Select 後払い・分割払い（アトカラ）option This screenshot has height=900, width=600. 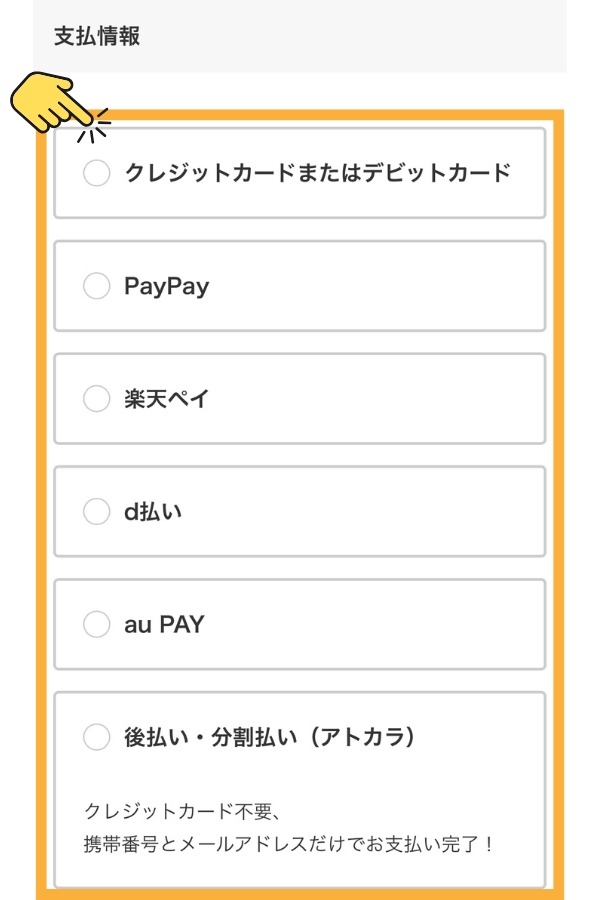pyautogui.click(x=96, y=738)
